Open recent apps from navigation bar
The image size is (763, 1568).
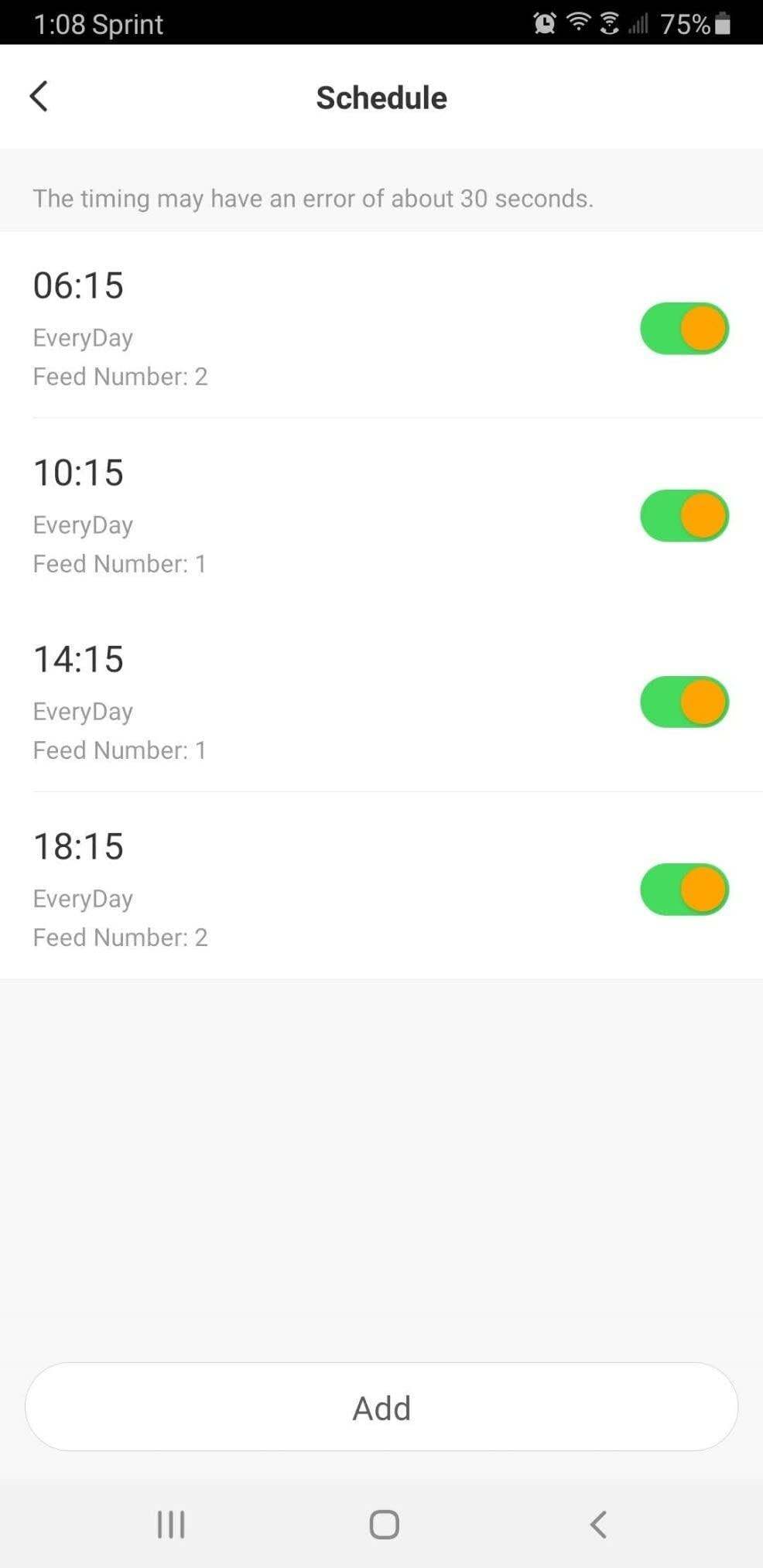(x=171, y=1525)
